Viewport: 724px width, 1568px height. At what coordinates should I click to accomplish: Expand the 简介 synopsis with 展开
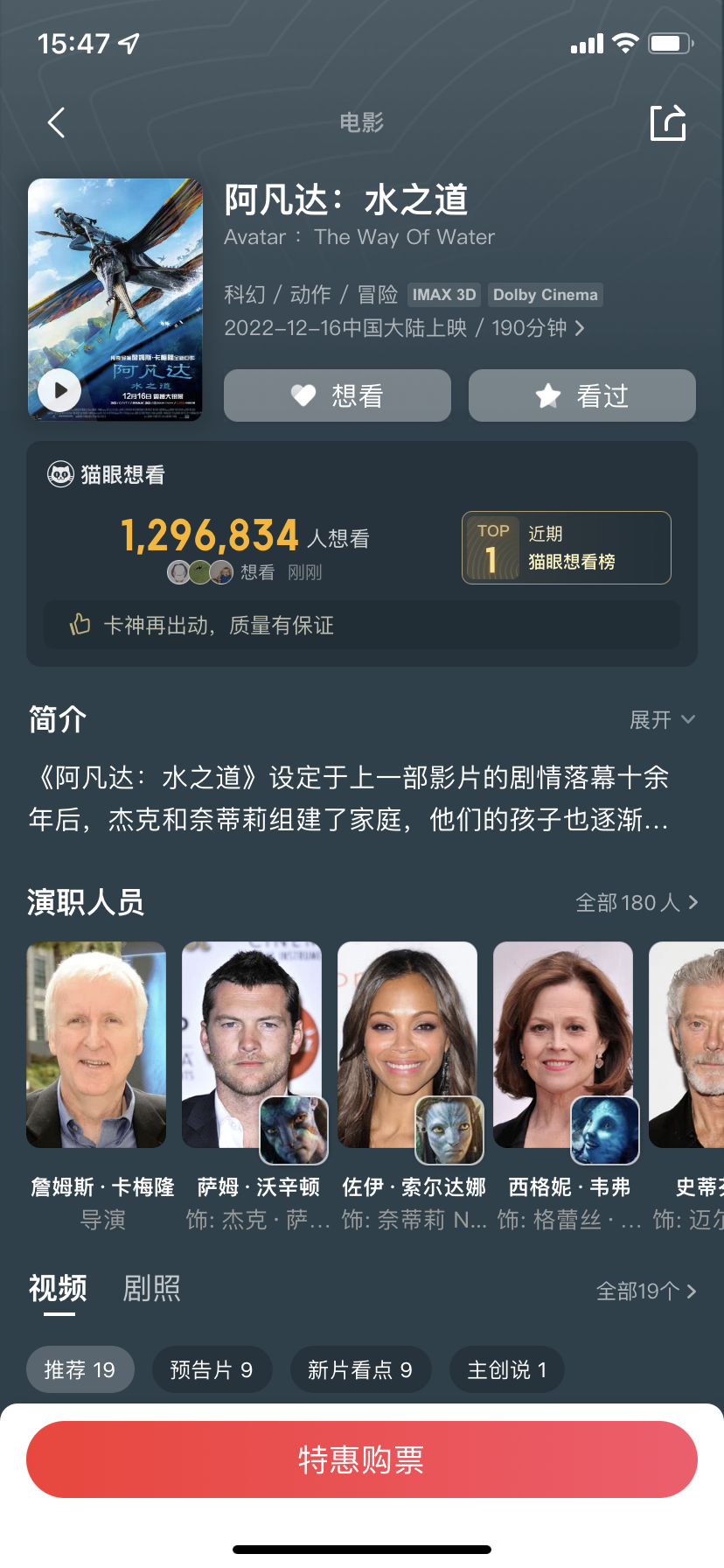click(662, 719)
